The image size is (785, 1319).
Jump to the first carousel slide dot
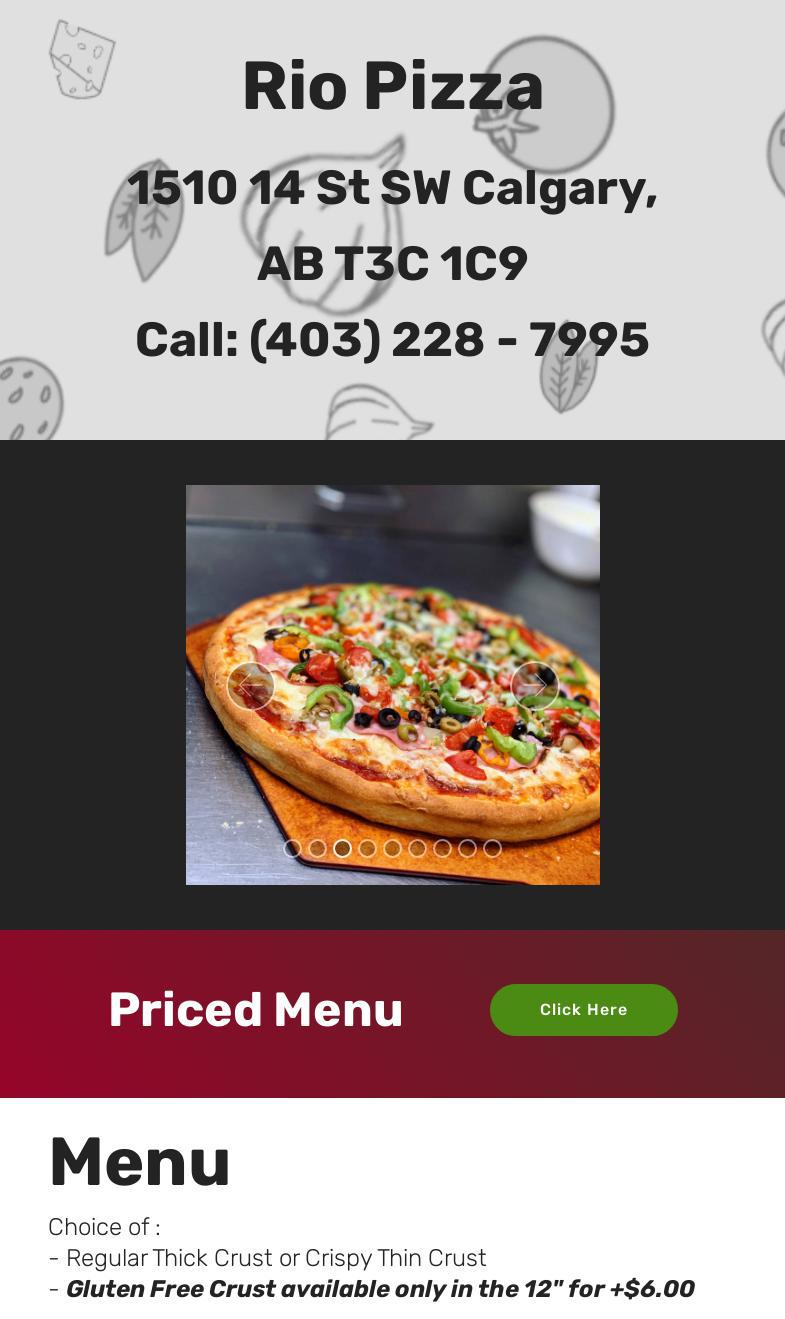click(292, 848)
